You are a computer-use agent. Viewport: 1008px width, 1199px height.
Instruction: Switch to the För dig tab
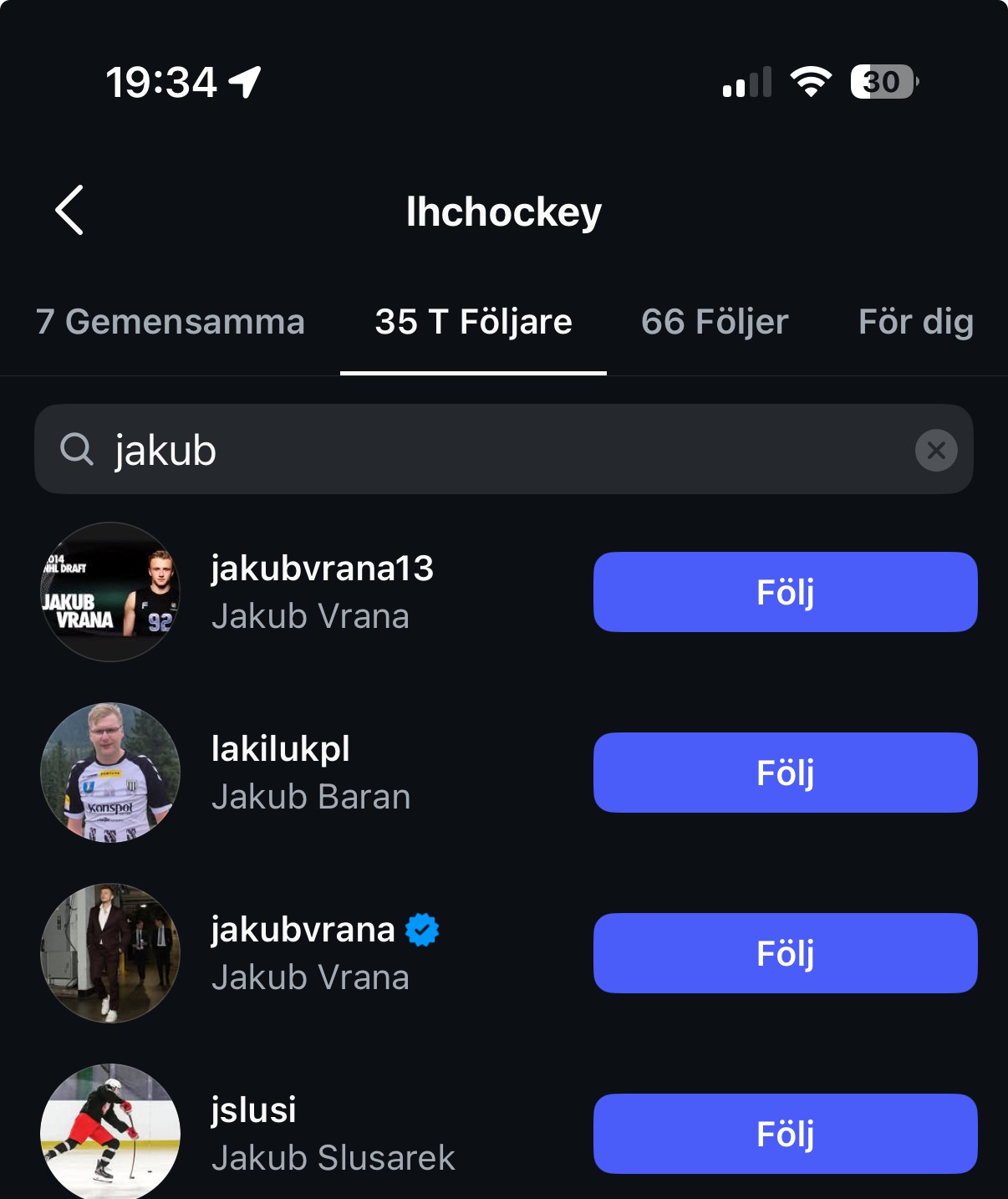[x=915, y=322]
